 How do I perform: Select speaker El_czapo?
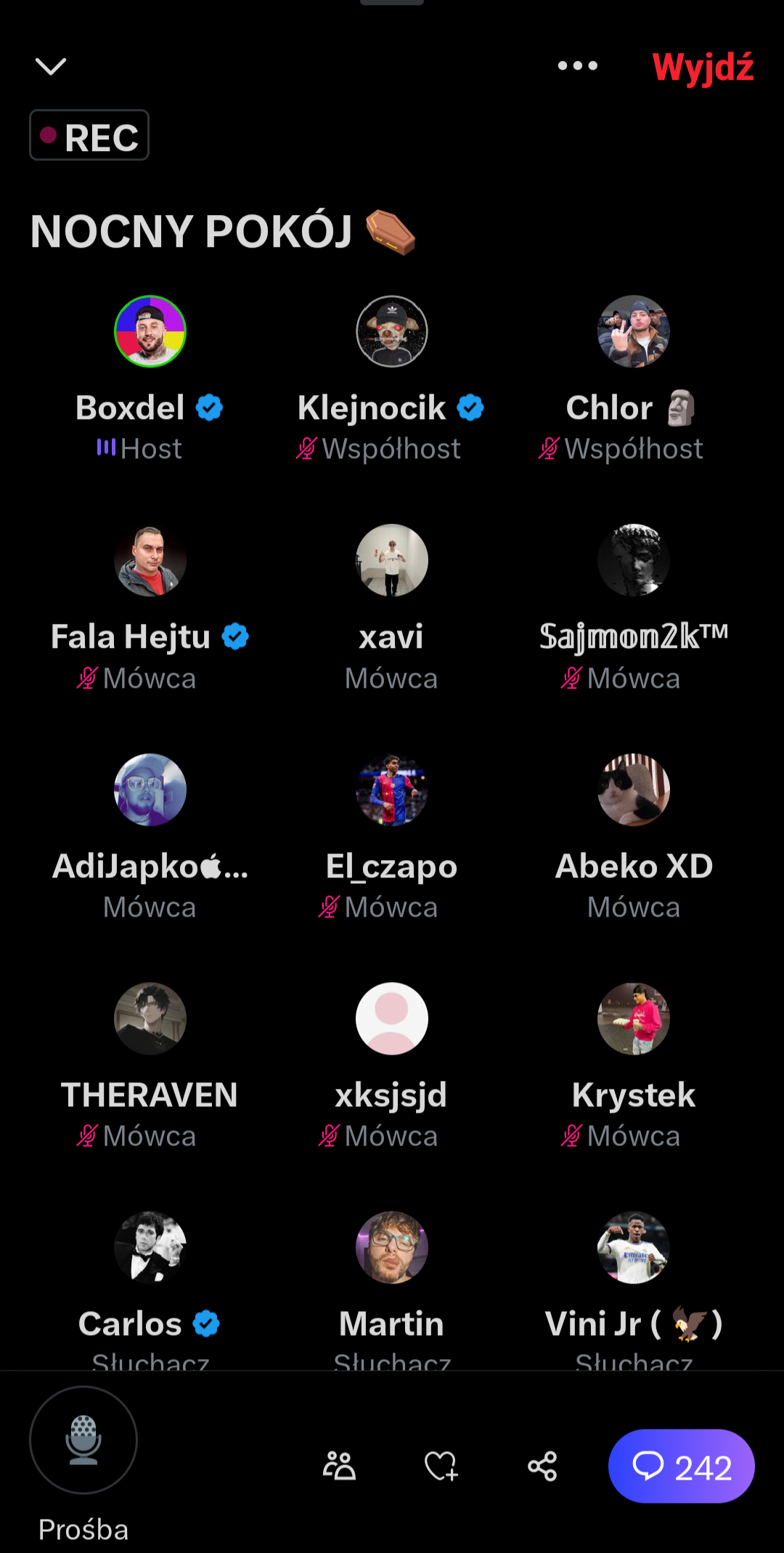[x=392, y=790]
